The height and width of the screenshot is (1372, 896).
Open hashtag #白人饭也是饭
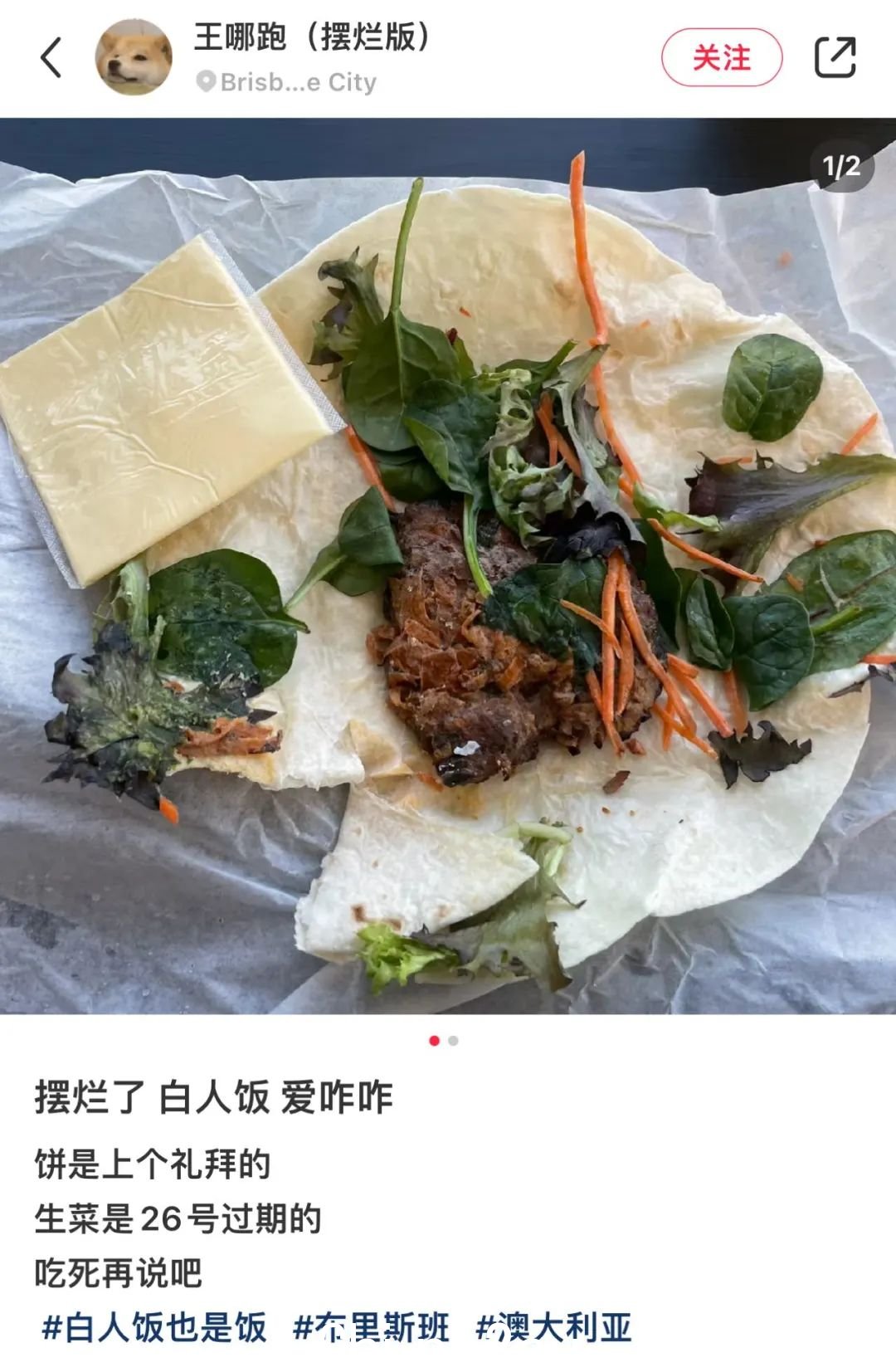click(x=154, y=1326)
